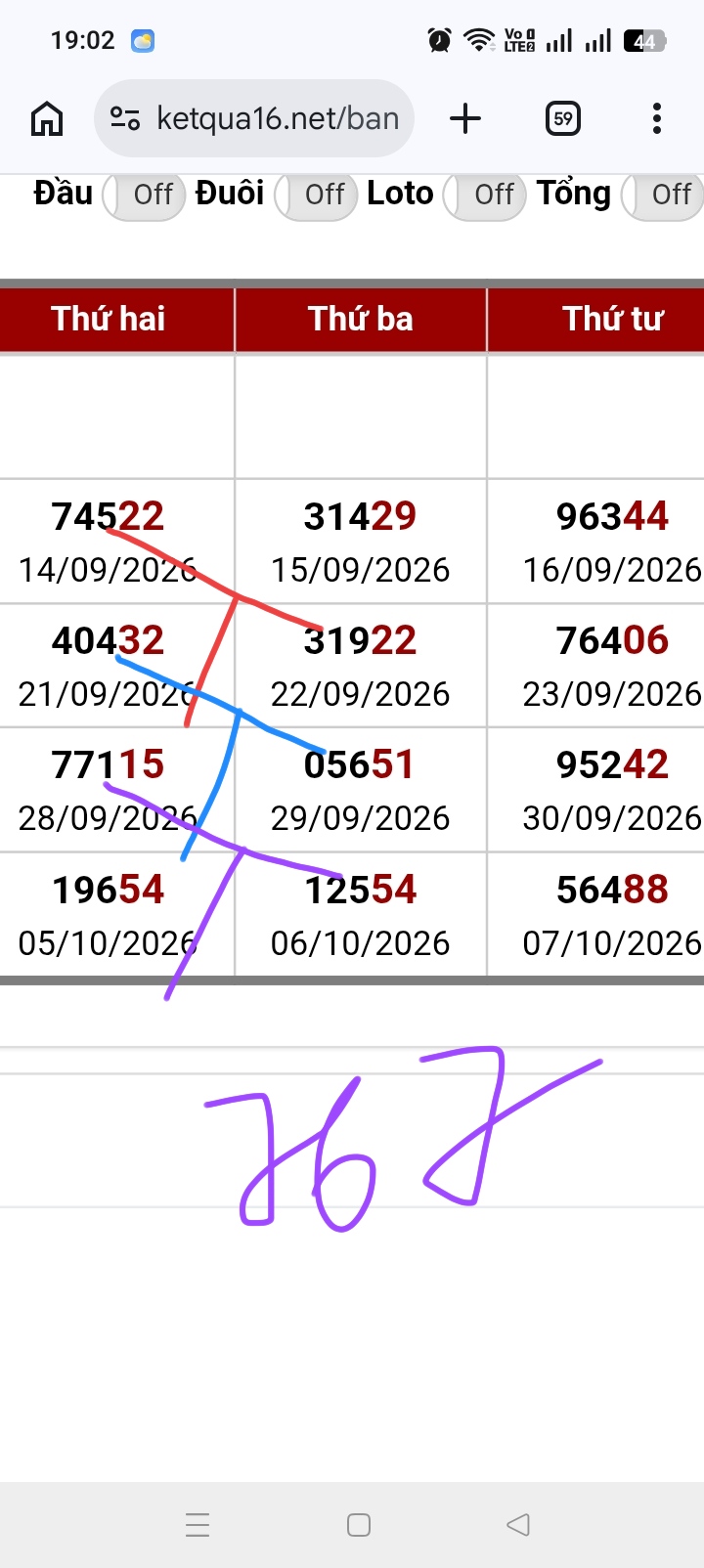The width and height of the screenshot is (704, 1568).
Task: Go to the browser home page
Action: tap(47, 118)
